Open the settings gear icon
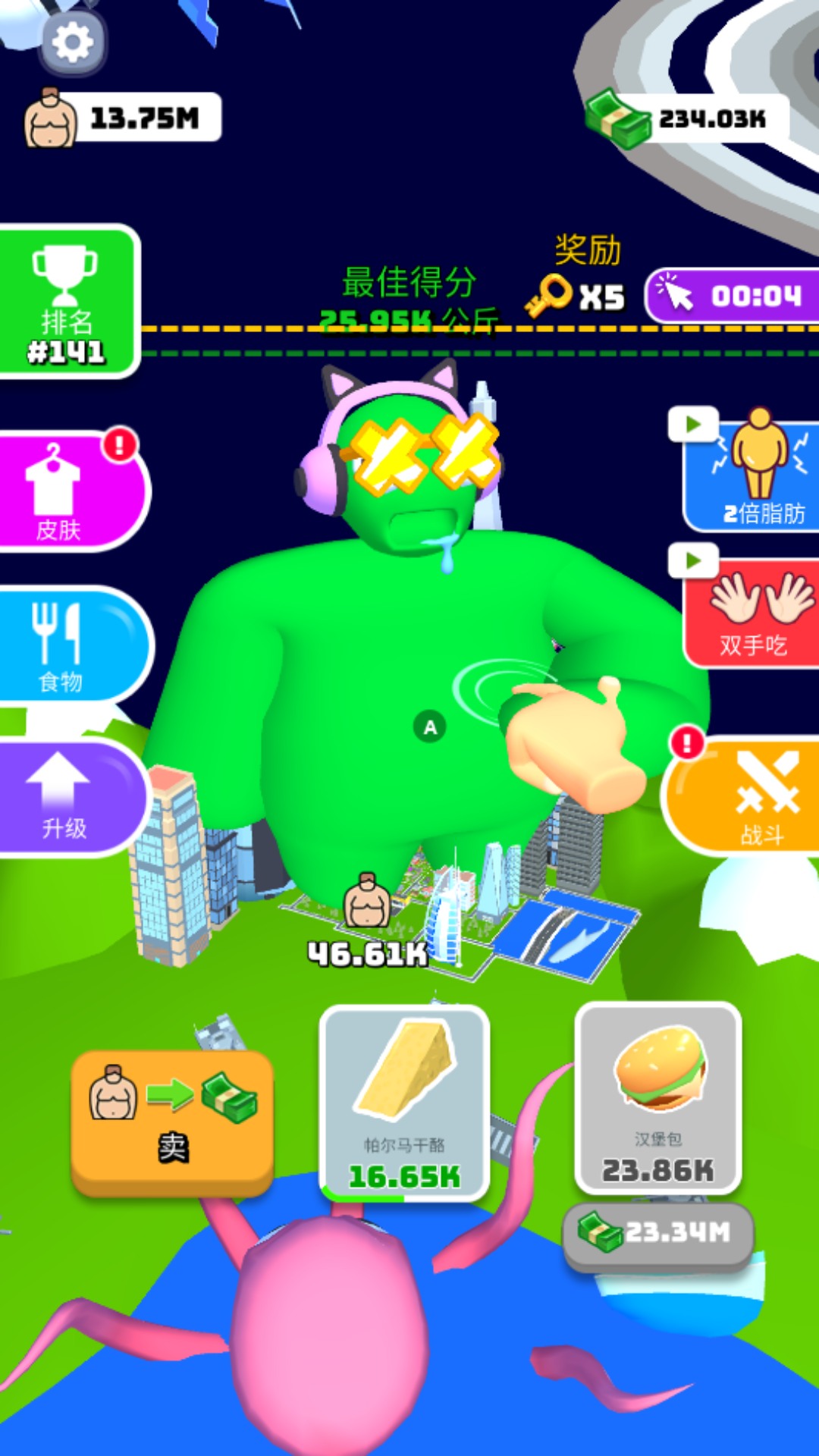The image size is (819, 1456). pyautogui.click(x=73, y=42)
